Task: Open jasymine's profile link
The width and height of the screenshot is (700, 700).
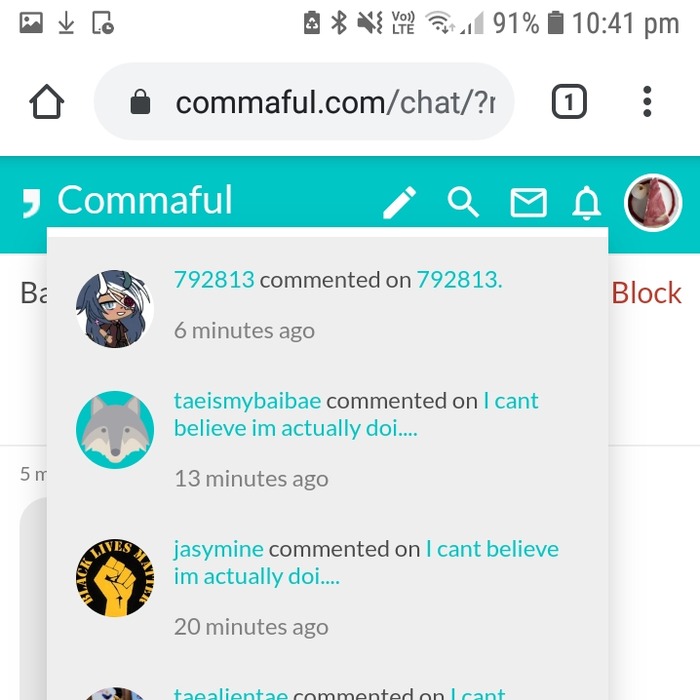Action: tap(218, 549)
